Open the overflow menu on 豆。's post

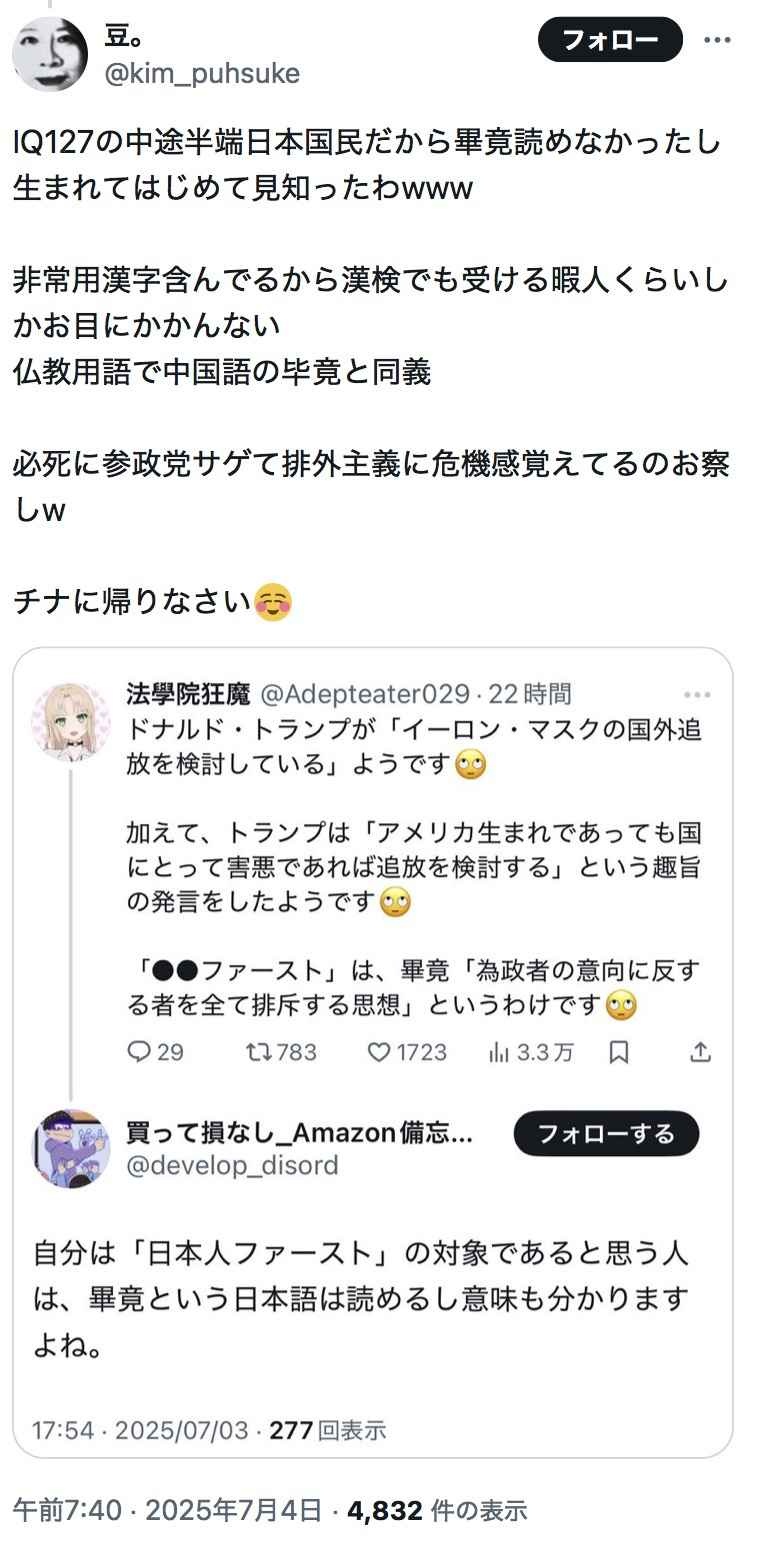[717, 41]
